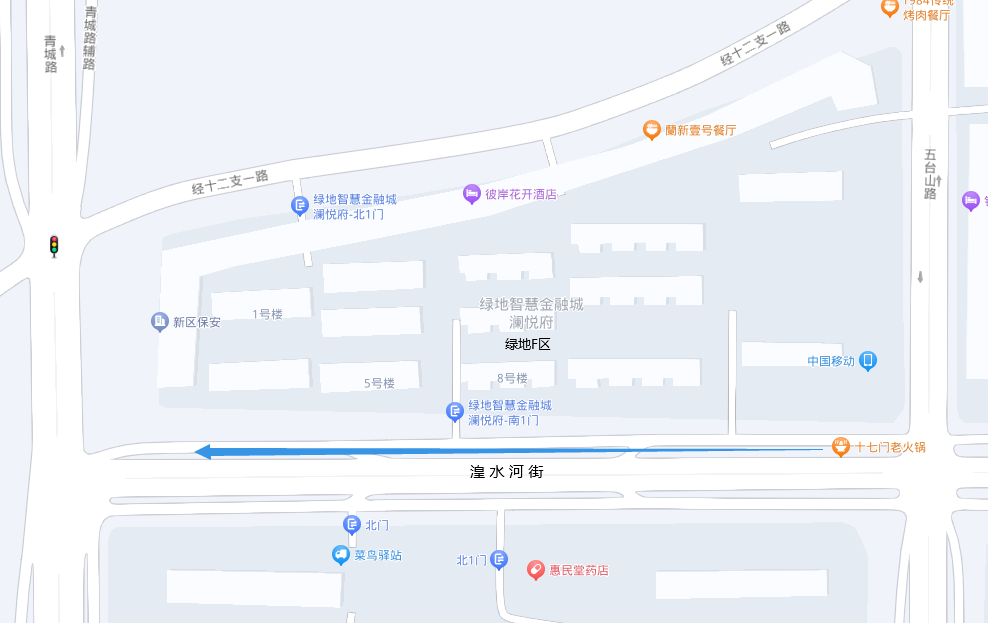
Task: Open the 十七门老火锅 restaurant marker
Action: (x=841, y=447)
